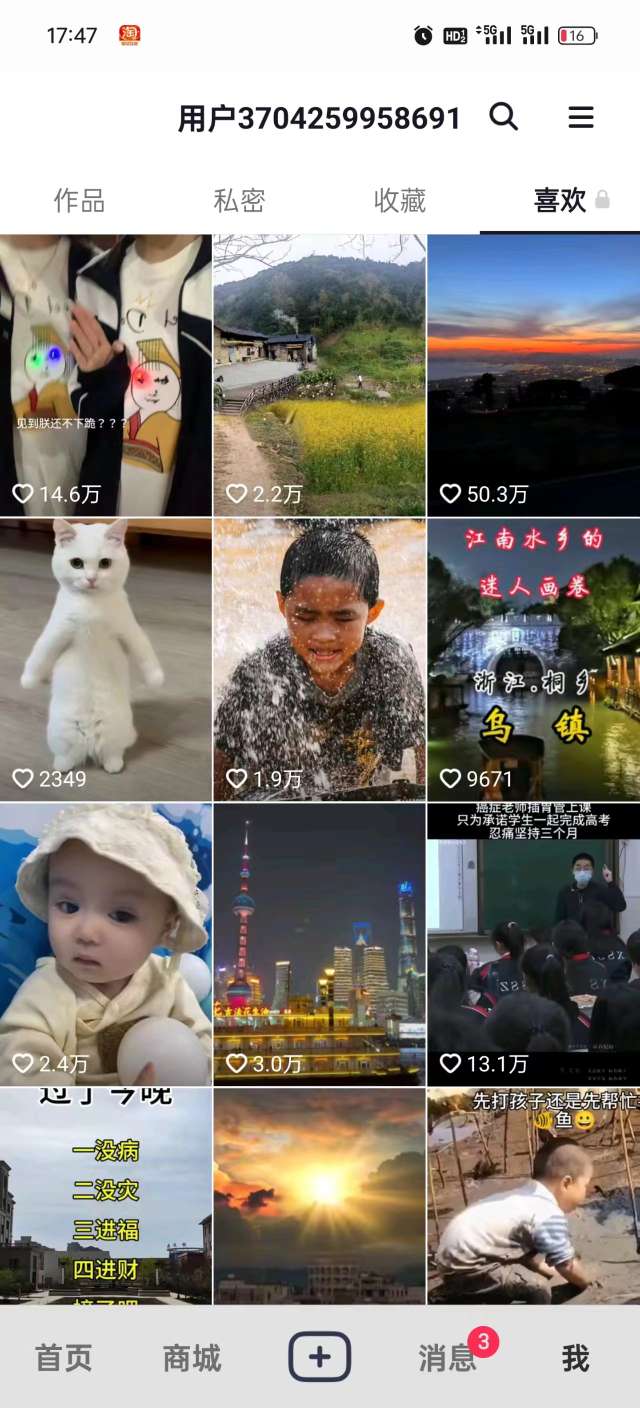Screen dimensions: 640x1408
Task: Open the hamburger menu at top right
Action: click(581, 117)
